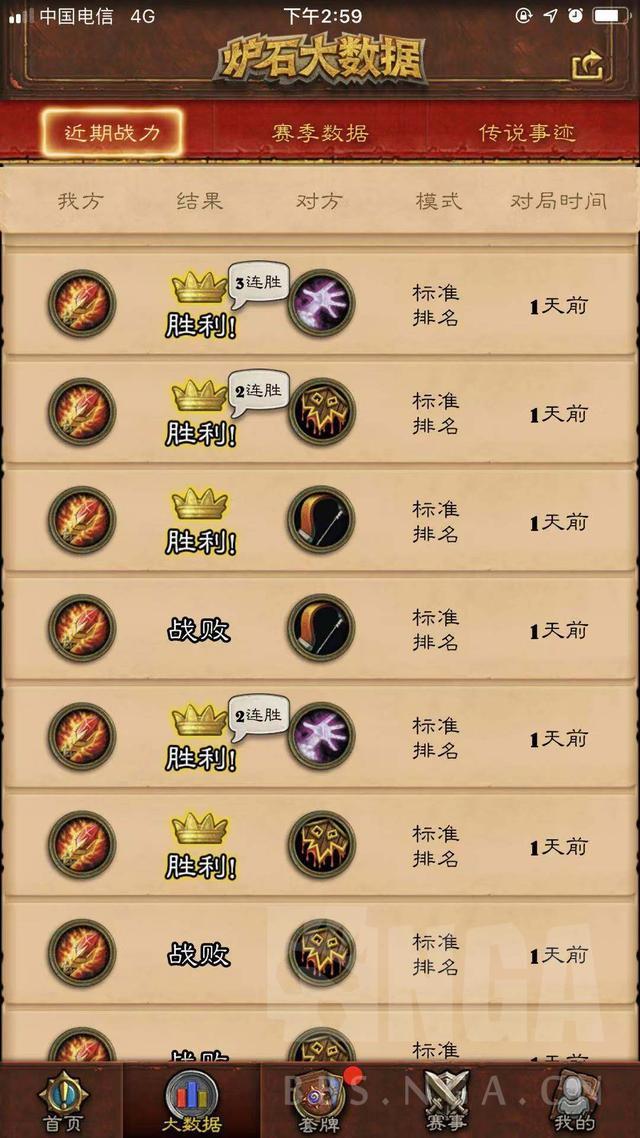Open 赛事 in the bottom bar
This screenshot has width=640, height=1138.
tap(446, 1100)
